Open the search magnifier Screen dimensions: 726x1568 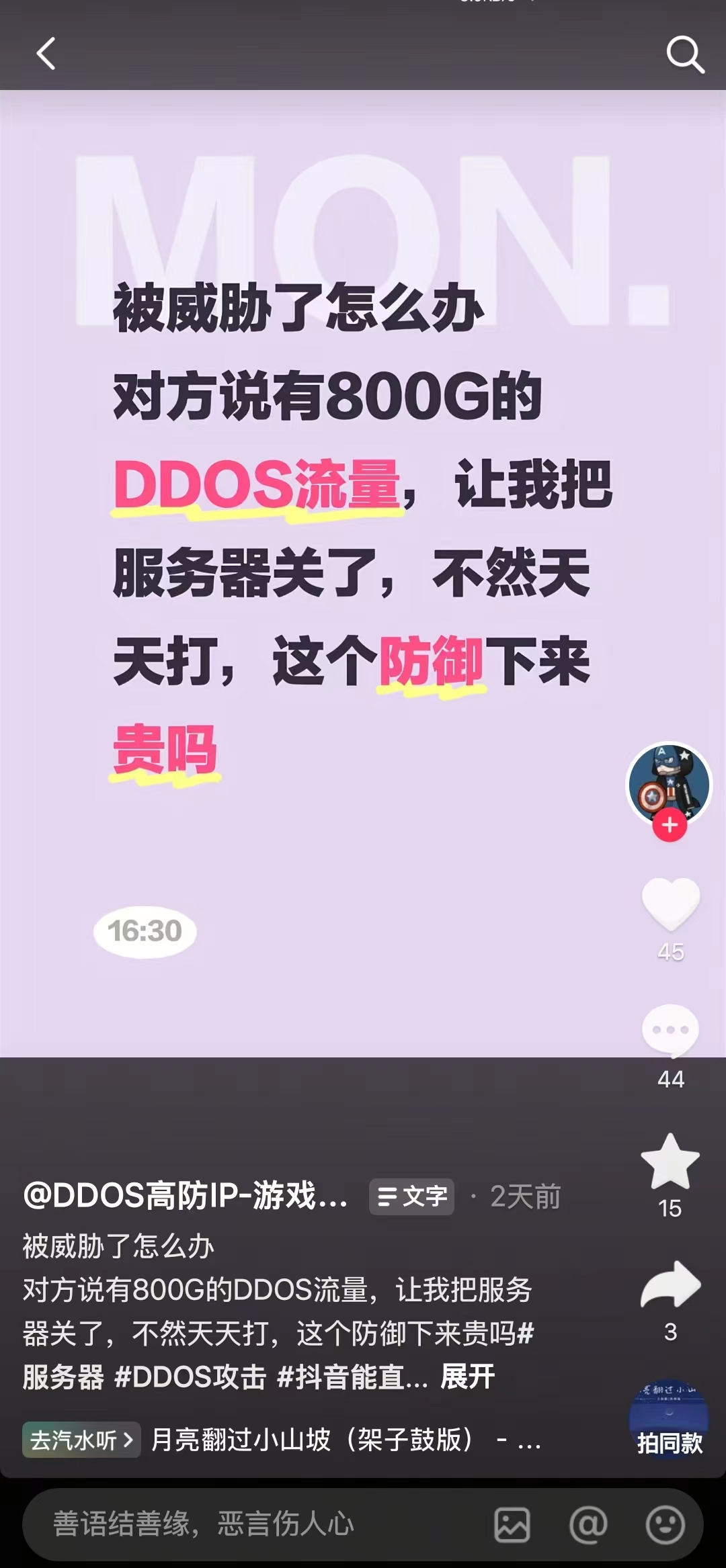684,54
